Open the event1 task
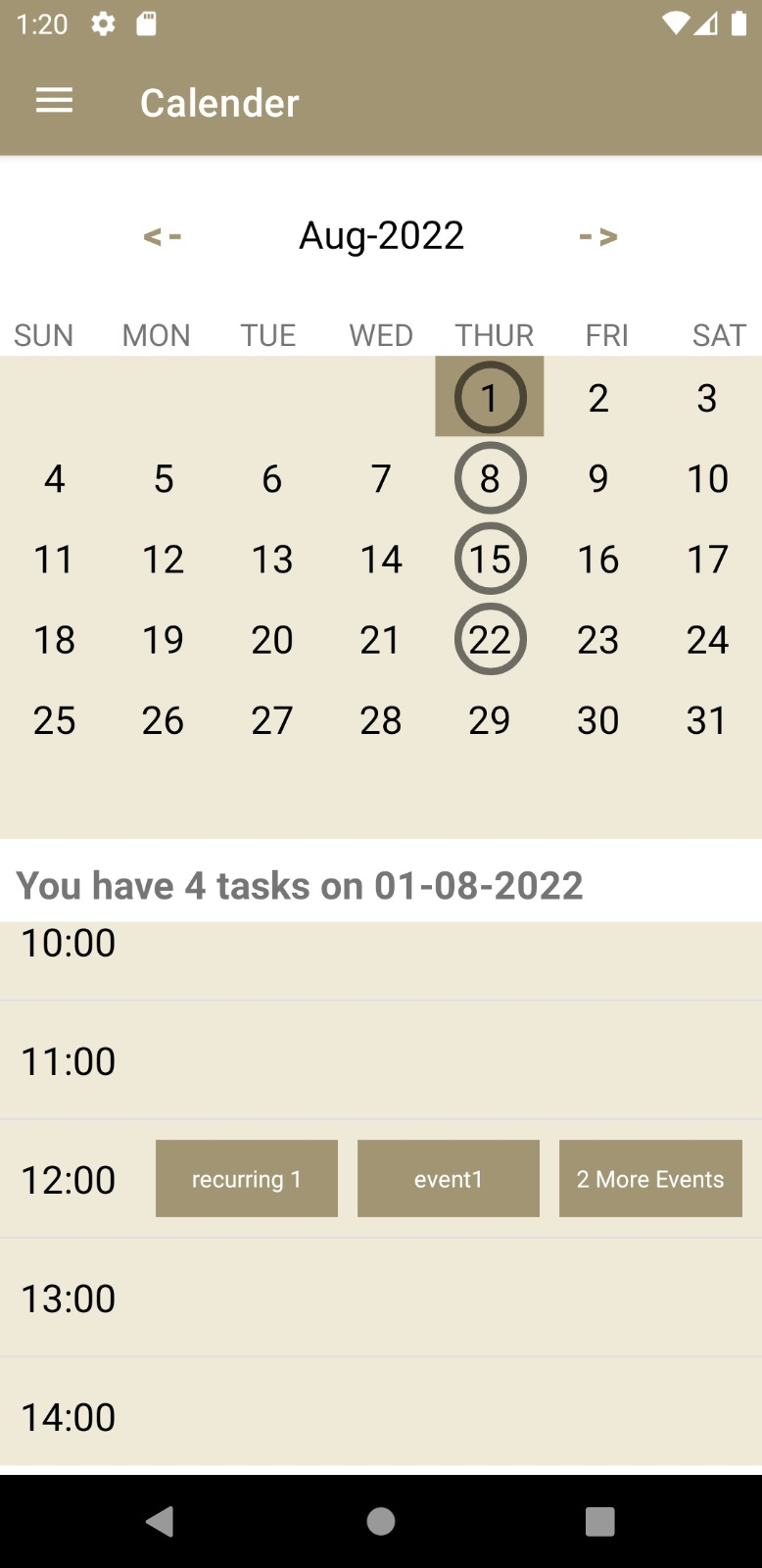The height and width of the screenshot is (1568, 762). [x=449, y=1179]
